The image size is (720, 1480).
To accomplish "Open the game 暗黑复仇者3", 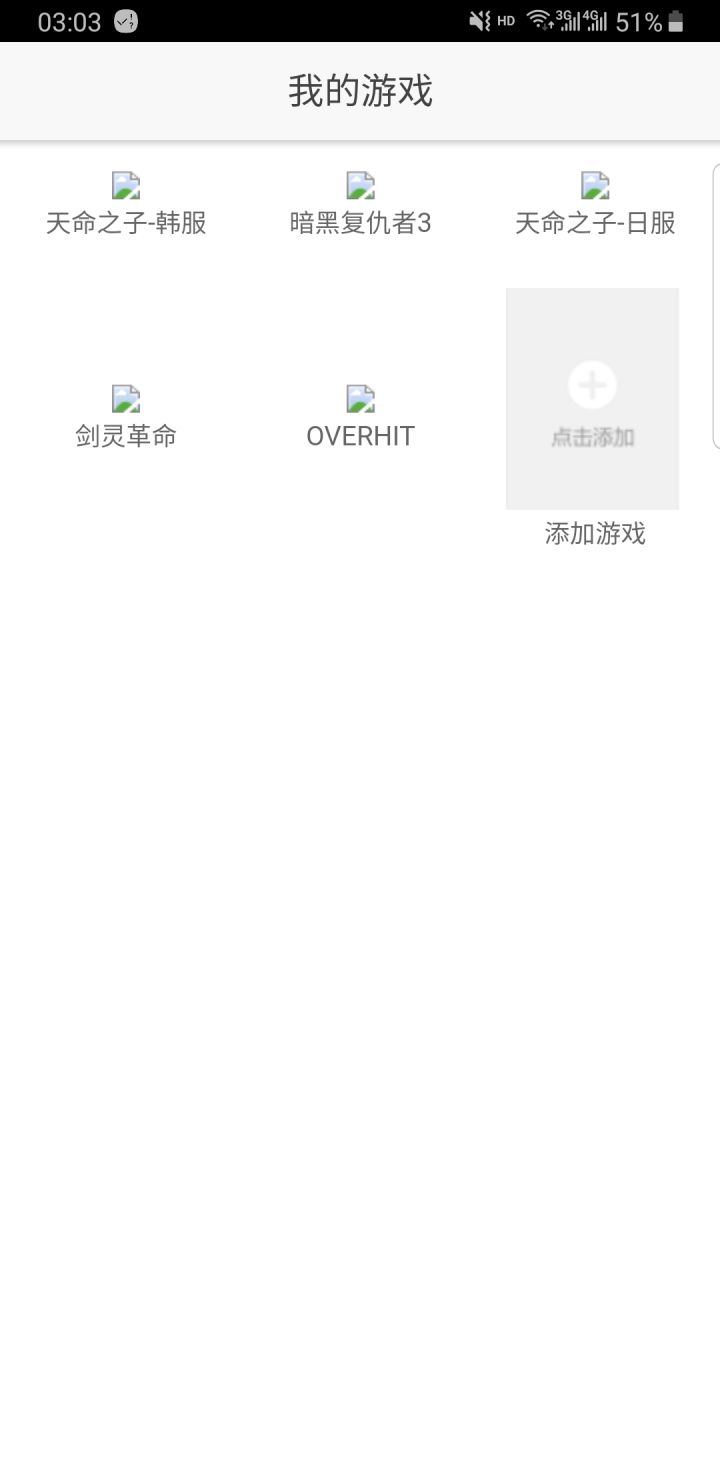I will [360, 205].
